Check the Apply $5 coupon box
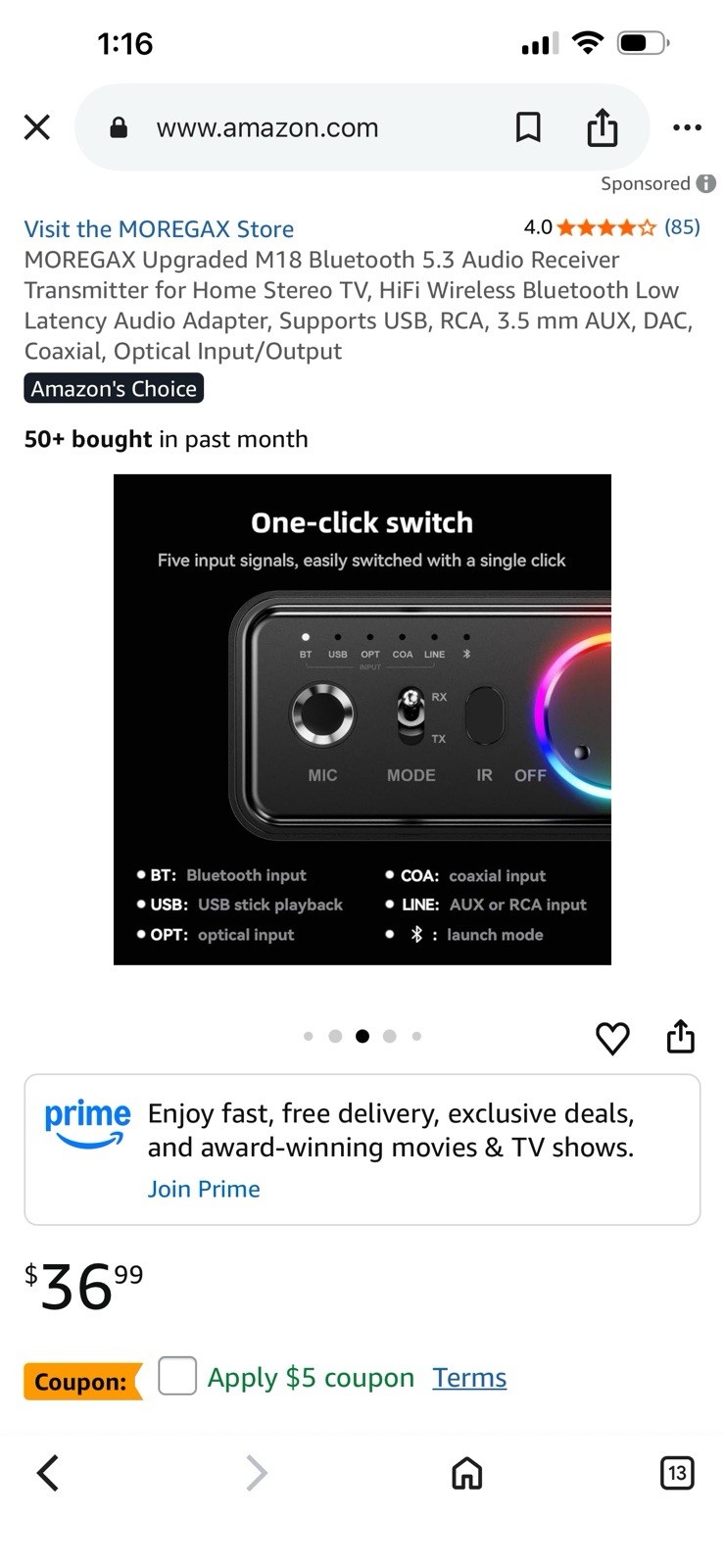Viewport: 725px width, 1568px height. (x=177, y=1376)
